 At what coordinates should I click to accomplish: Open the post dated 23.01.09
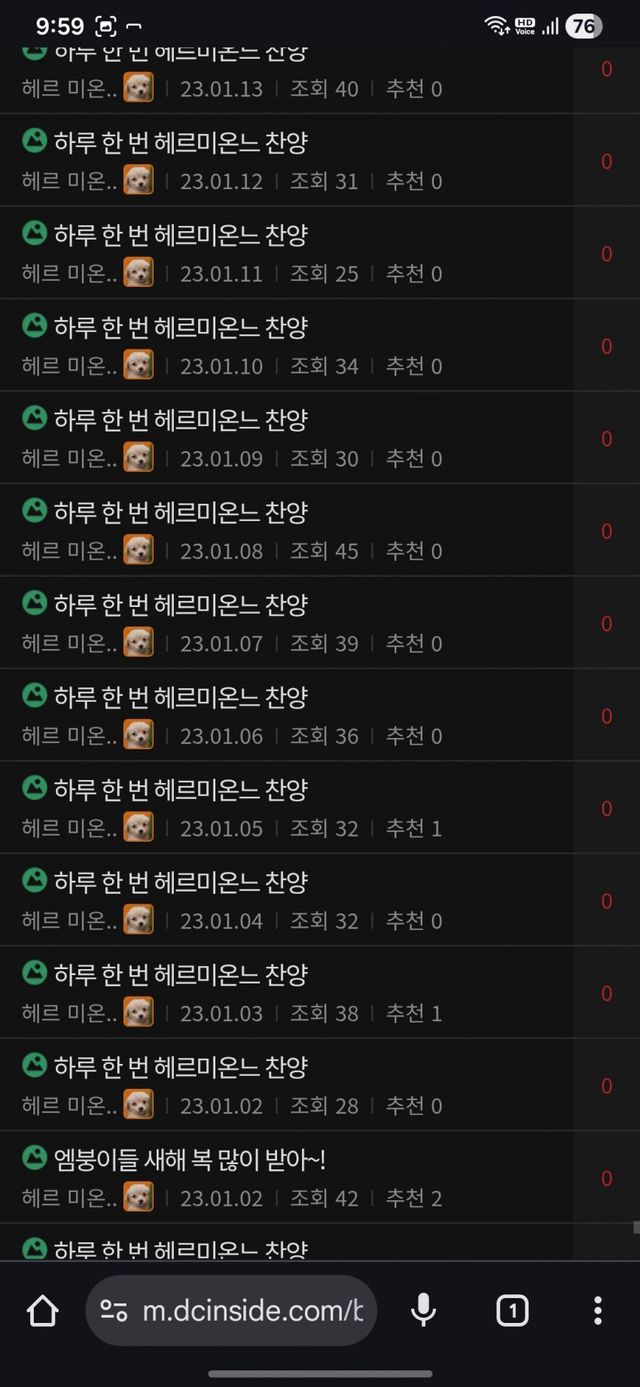pos(286,438)
